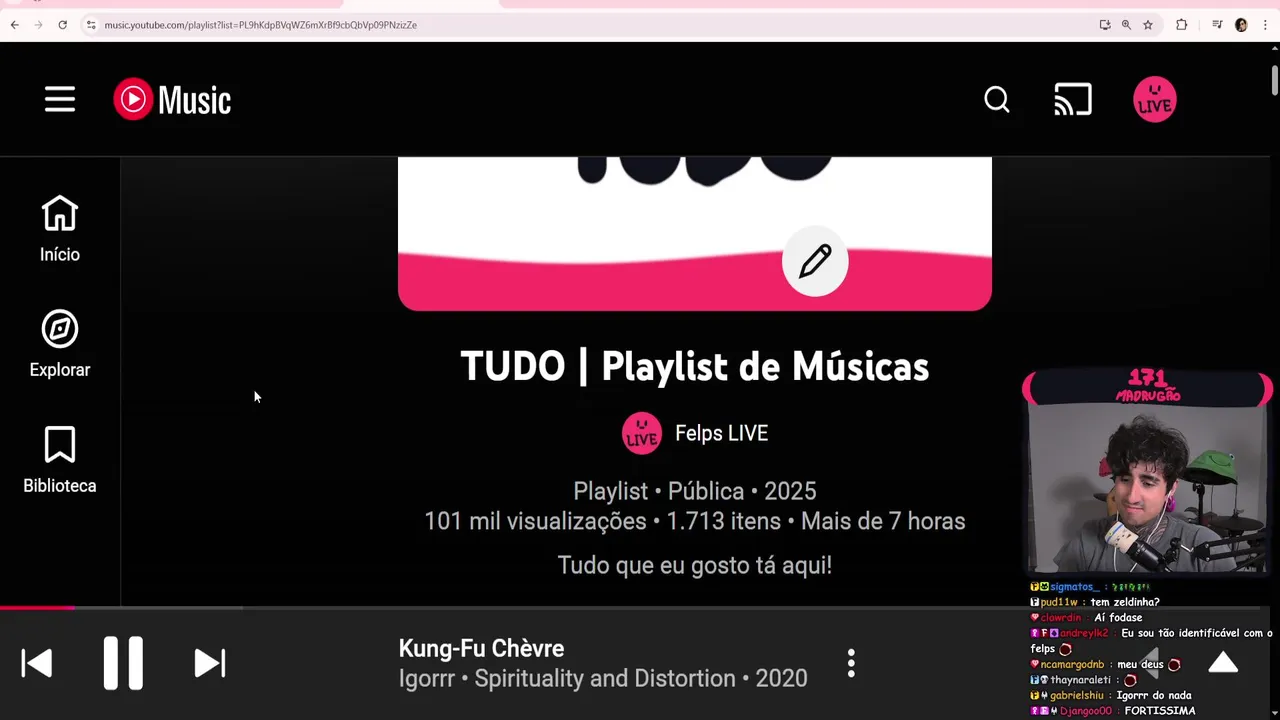The image size is (1280, 720).
Task: Go to the Início tab
Action: (60, 229)
